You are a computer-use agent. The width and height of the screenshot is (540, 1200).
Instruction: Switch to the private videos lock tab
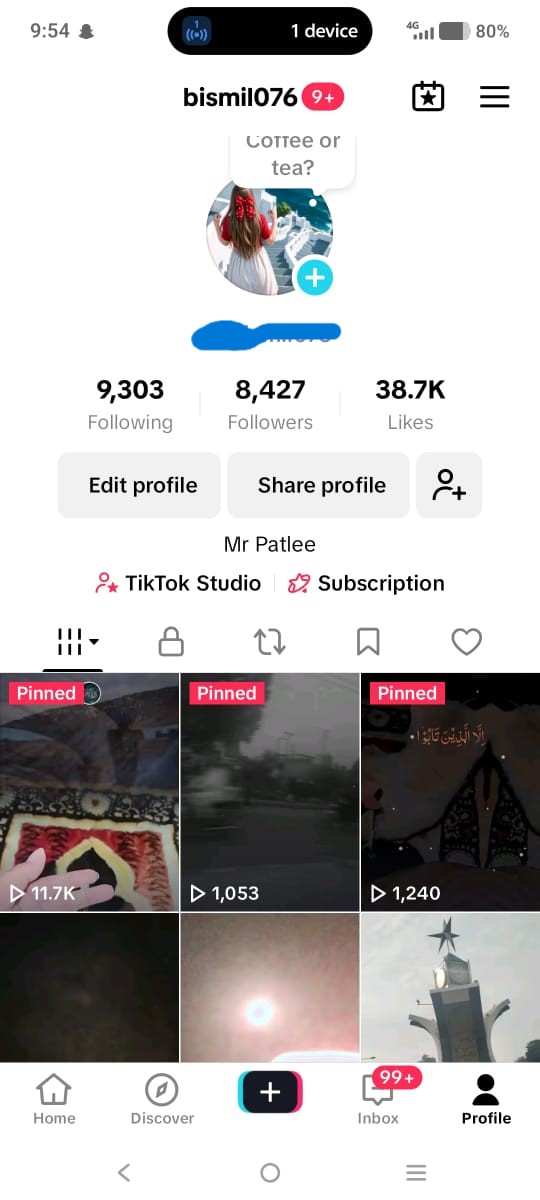171,642
